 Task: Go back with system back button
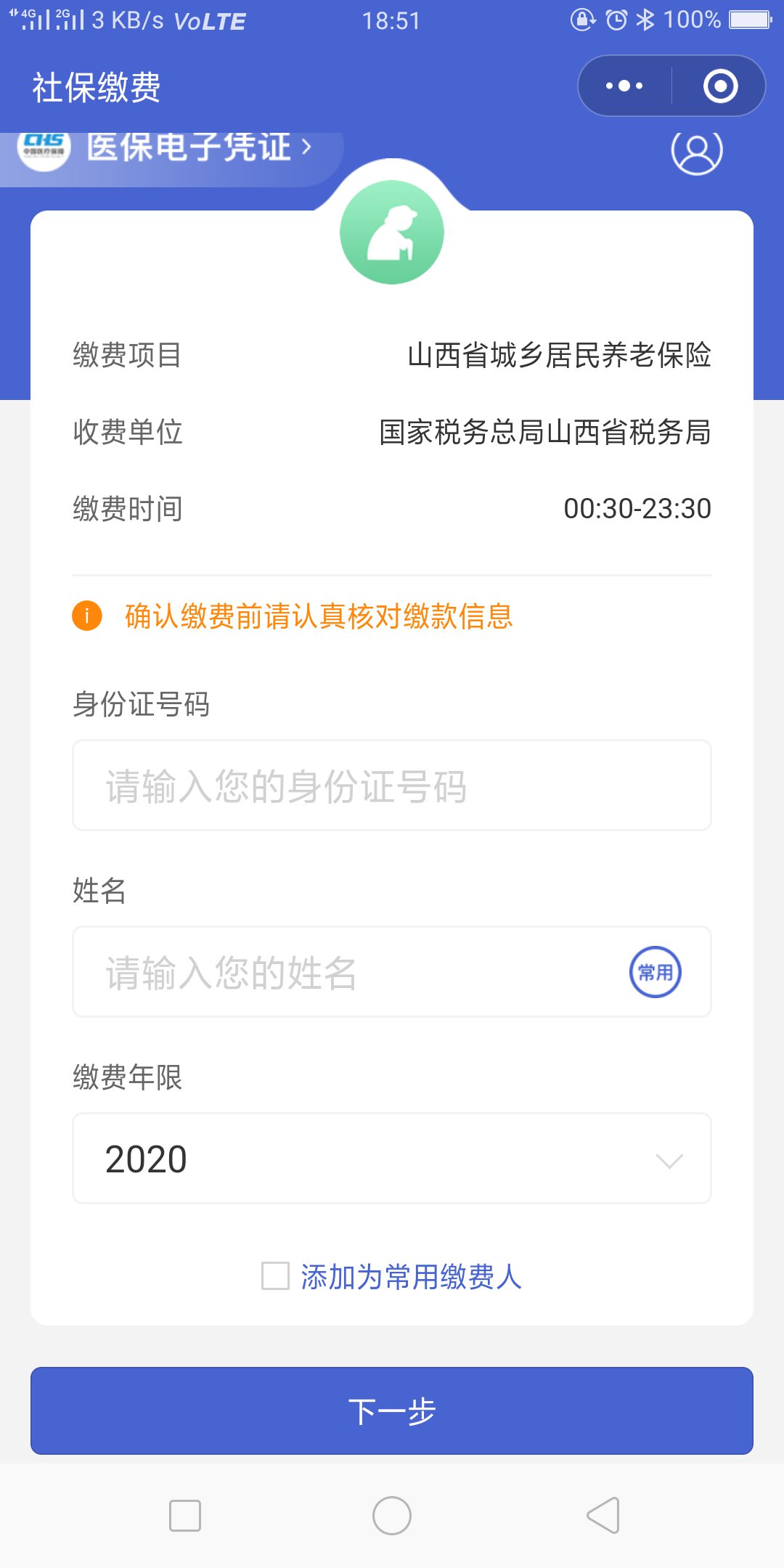(x=603, y=1516)
